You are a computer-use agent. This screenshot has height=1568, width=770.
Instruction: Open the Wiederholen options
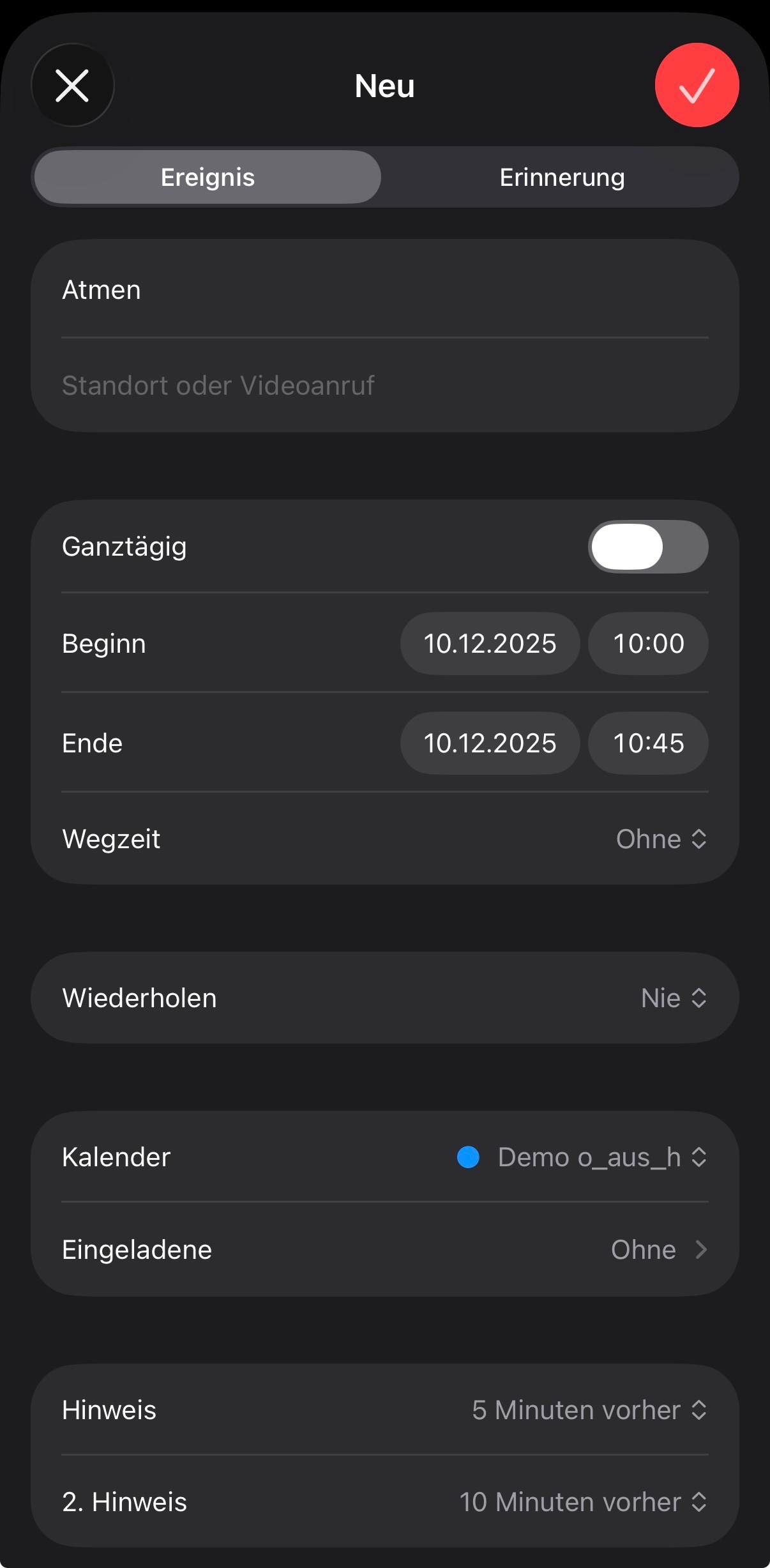385,998
